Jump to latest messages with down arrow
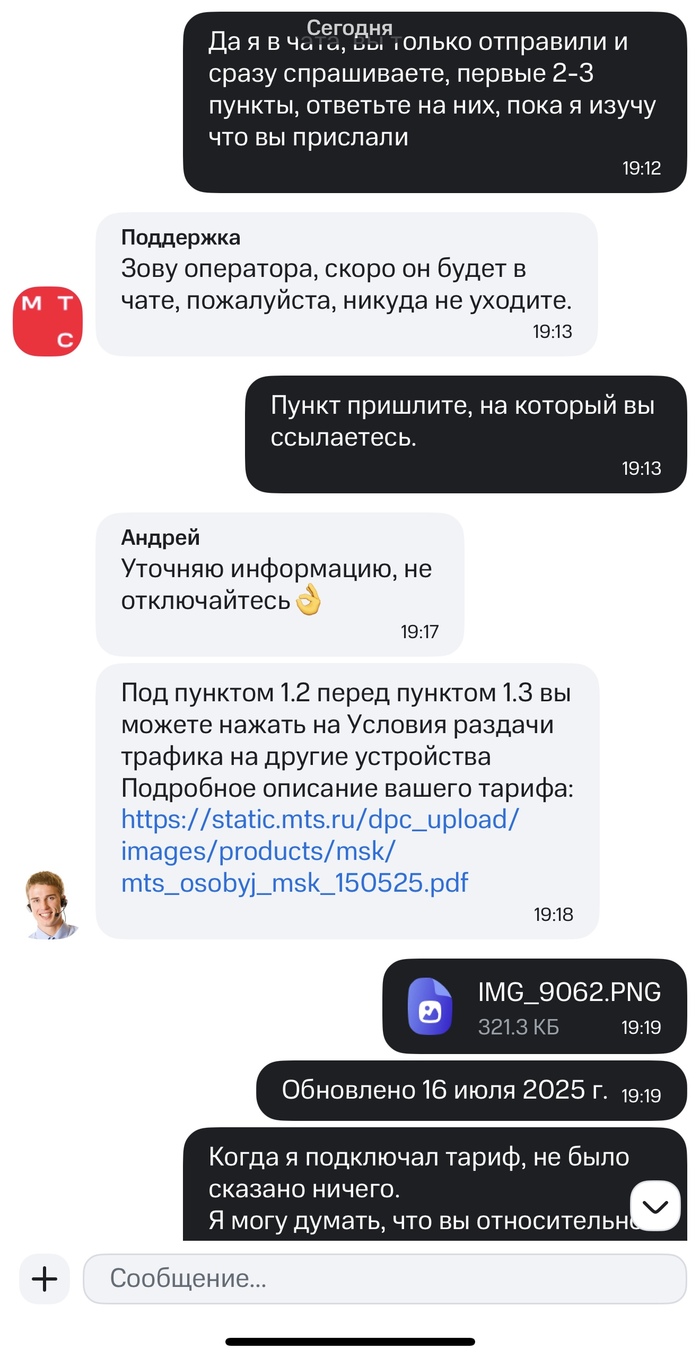700x1358 pixels. click(x=655, y=1206)
